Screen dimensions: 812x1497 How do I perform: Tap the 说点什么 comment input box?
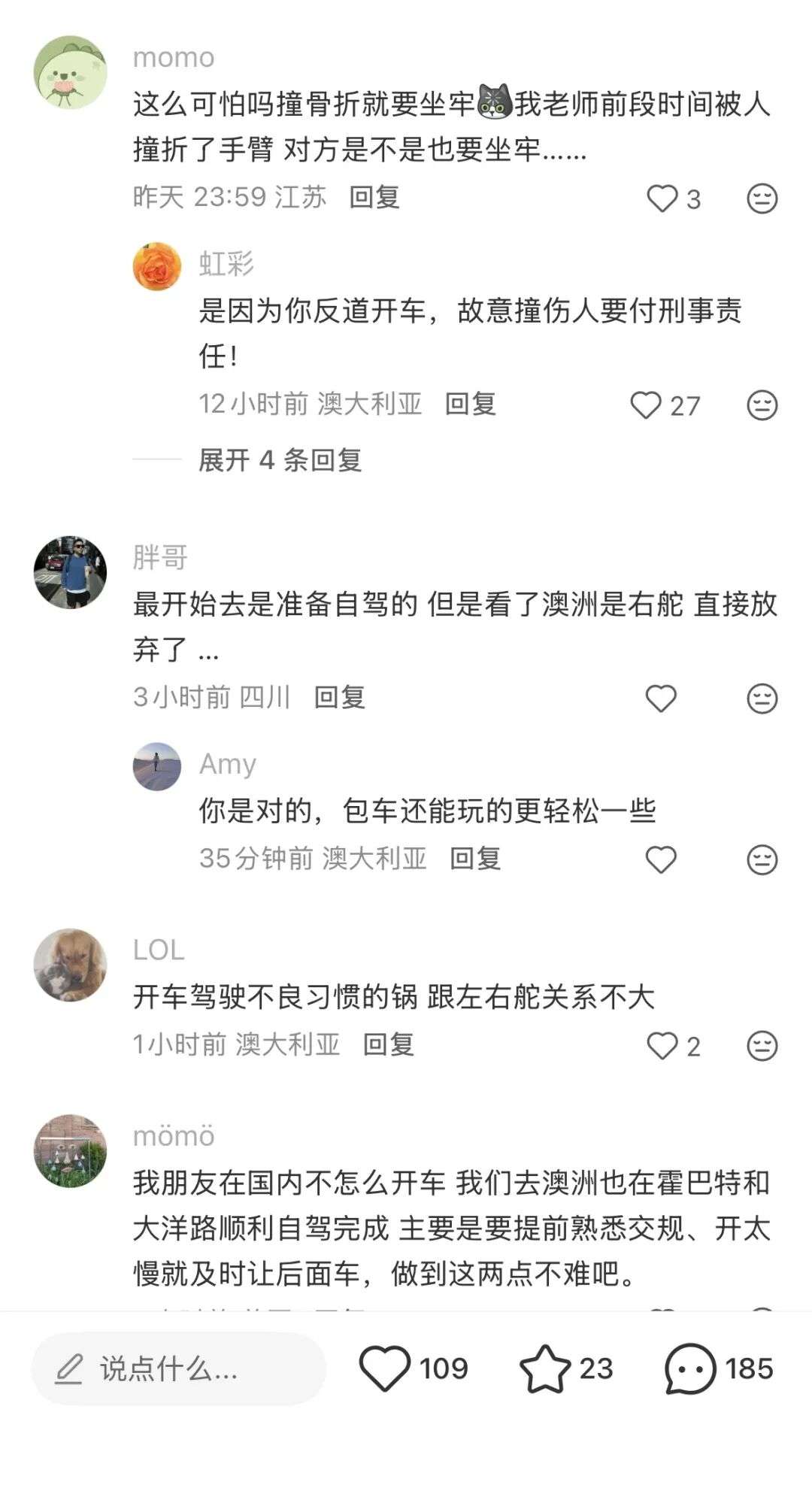178,1369
